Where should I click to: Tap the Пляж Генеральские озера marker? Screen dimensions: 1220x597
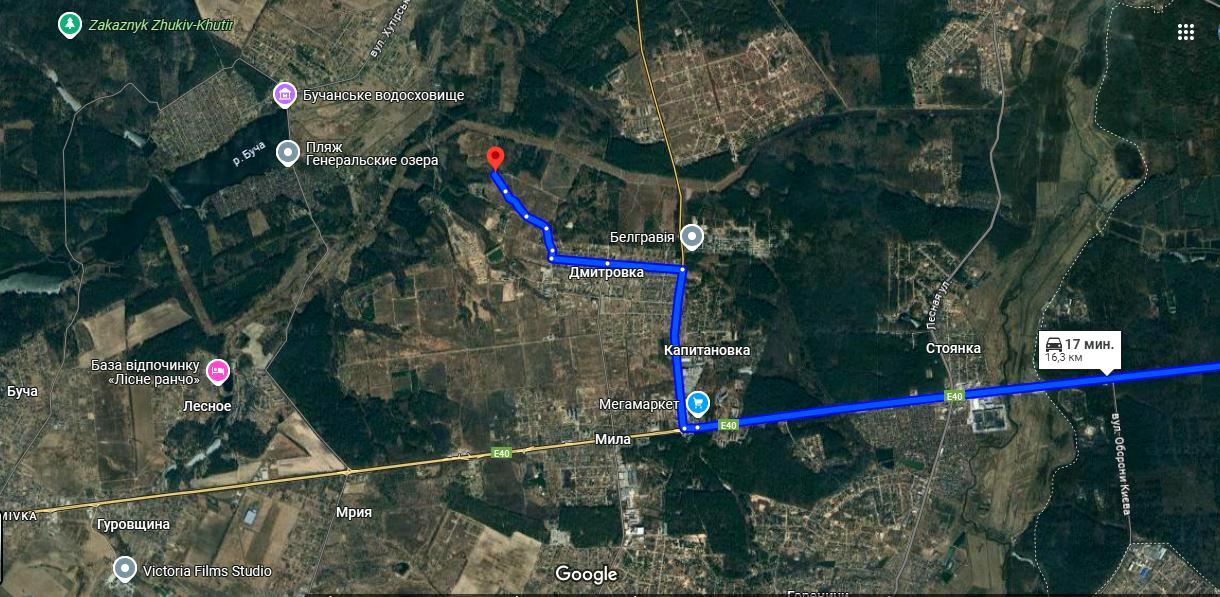[x=289, y=153]
